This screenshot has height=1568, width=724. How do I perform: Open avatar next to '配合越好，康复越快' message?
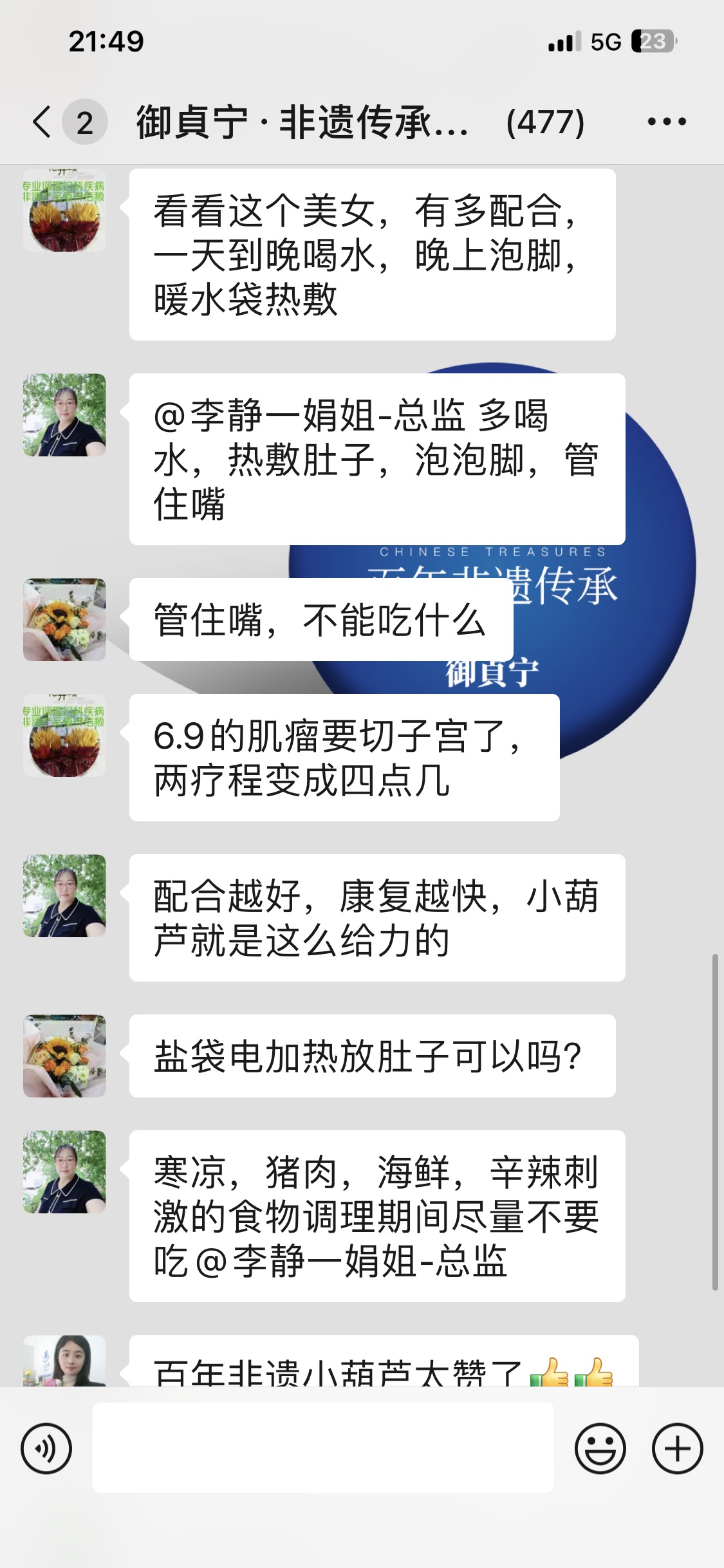pyautogui.click(x=64, y=895)
